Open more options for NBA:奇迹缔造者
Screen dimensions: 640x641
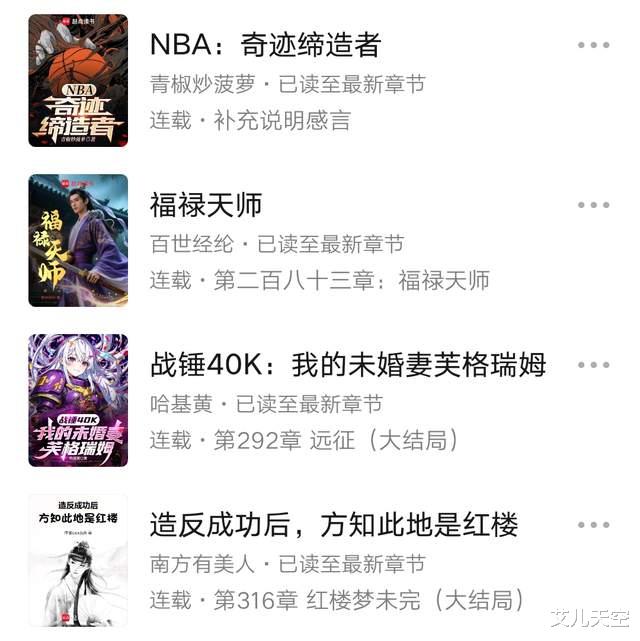tap(593, 45)
